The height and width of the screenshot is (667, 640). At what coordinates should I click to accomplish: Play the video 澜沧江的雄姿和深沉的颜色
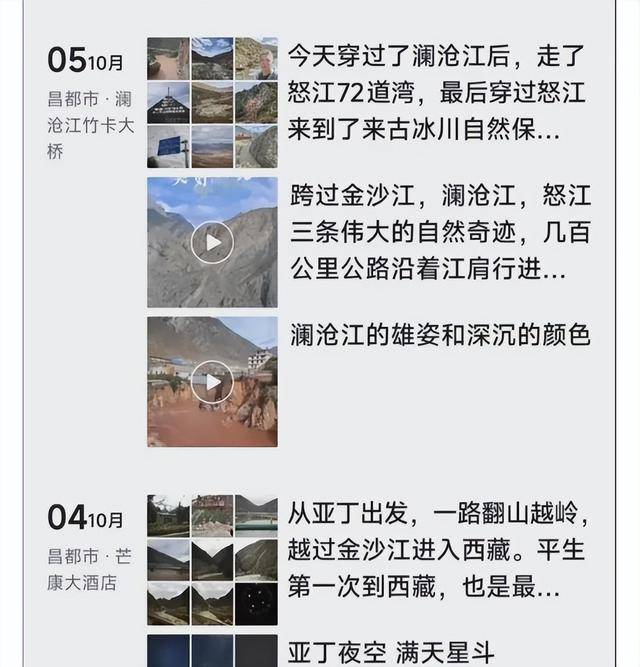coord(212,382)
